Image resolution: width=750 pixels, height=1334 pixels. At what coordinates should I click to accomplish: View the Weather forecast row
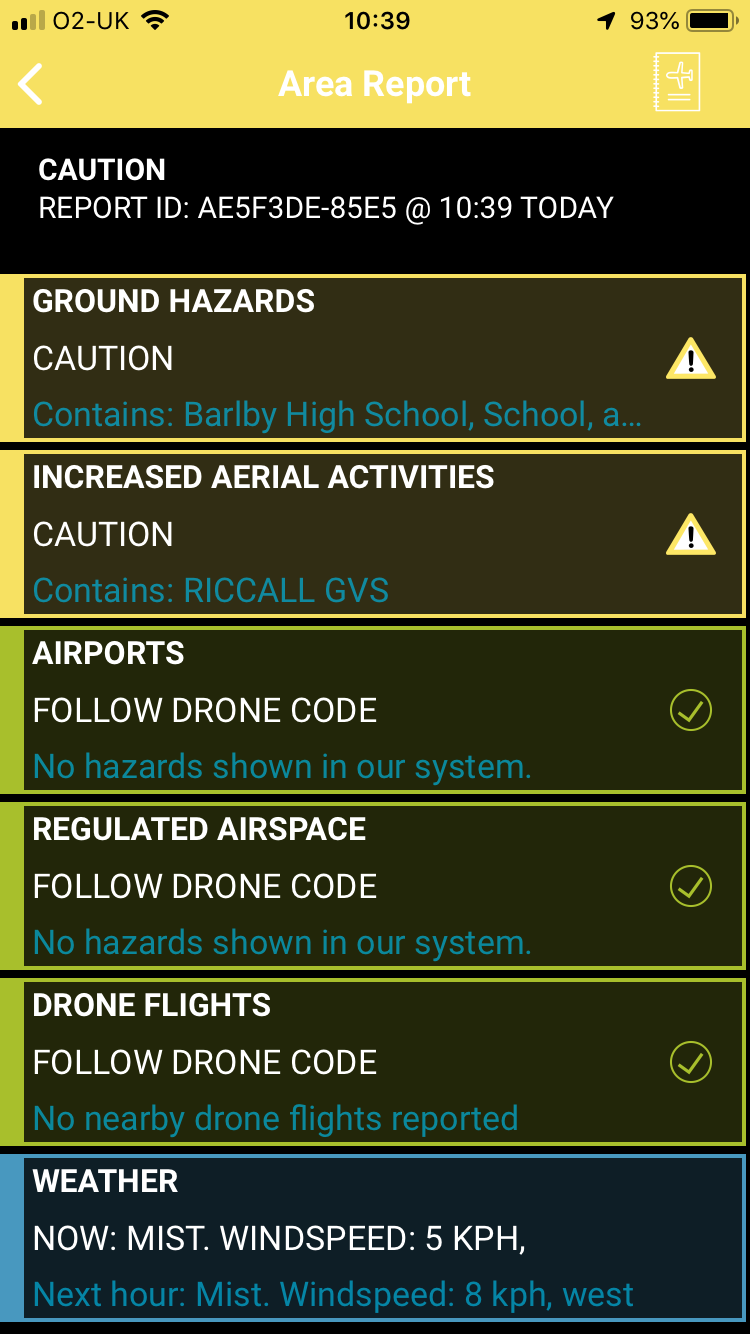tap(375, 1238)
